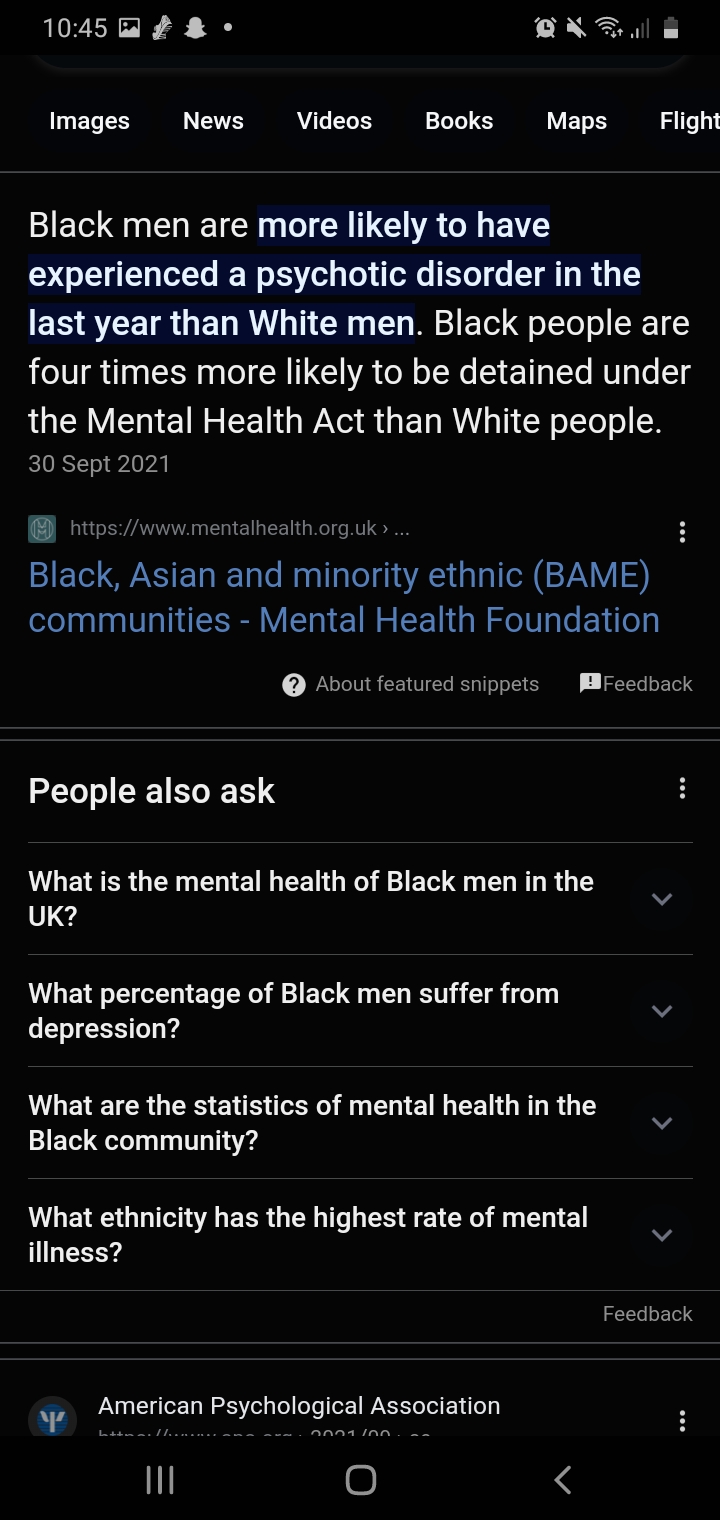
Task: Go back using the system back button
Action: click(x=563, y=1480)
